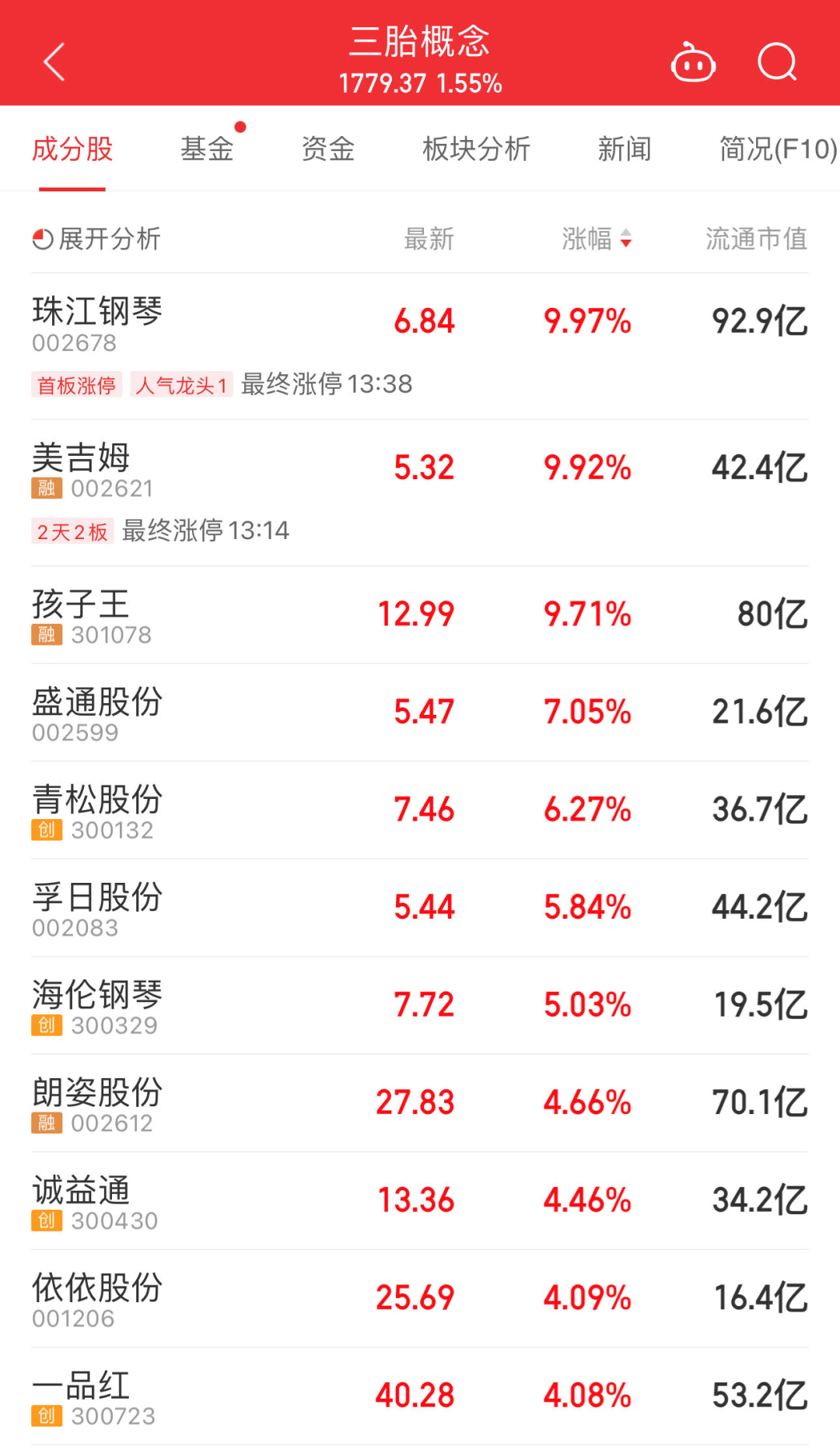
Task: Open the 简况(F10) tab
Action: tap(777, 149)
